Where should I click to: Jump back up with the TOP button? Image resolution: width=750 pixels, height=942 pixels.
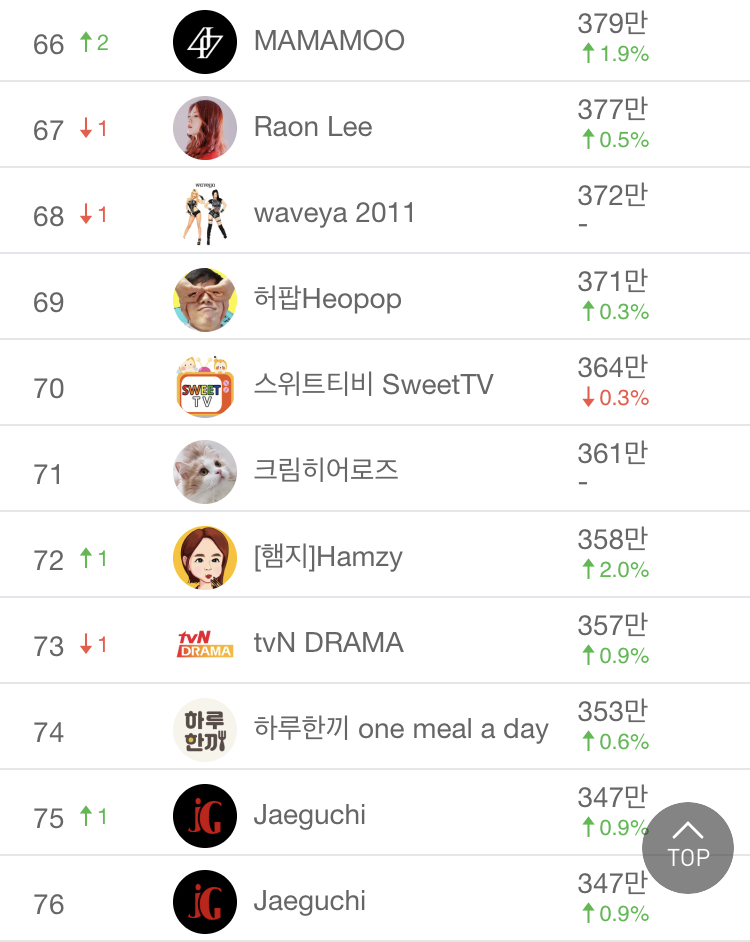[688, 848]
